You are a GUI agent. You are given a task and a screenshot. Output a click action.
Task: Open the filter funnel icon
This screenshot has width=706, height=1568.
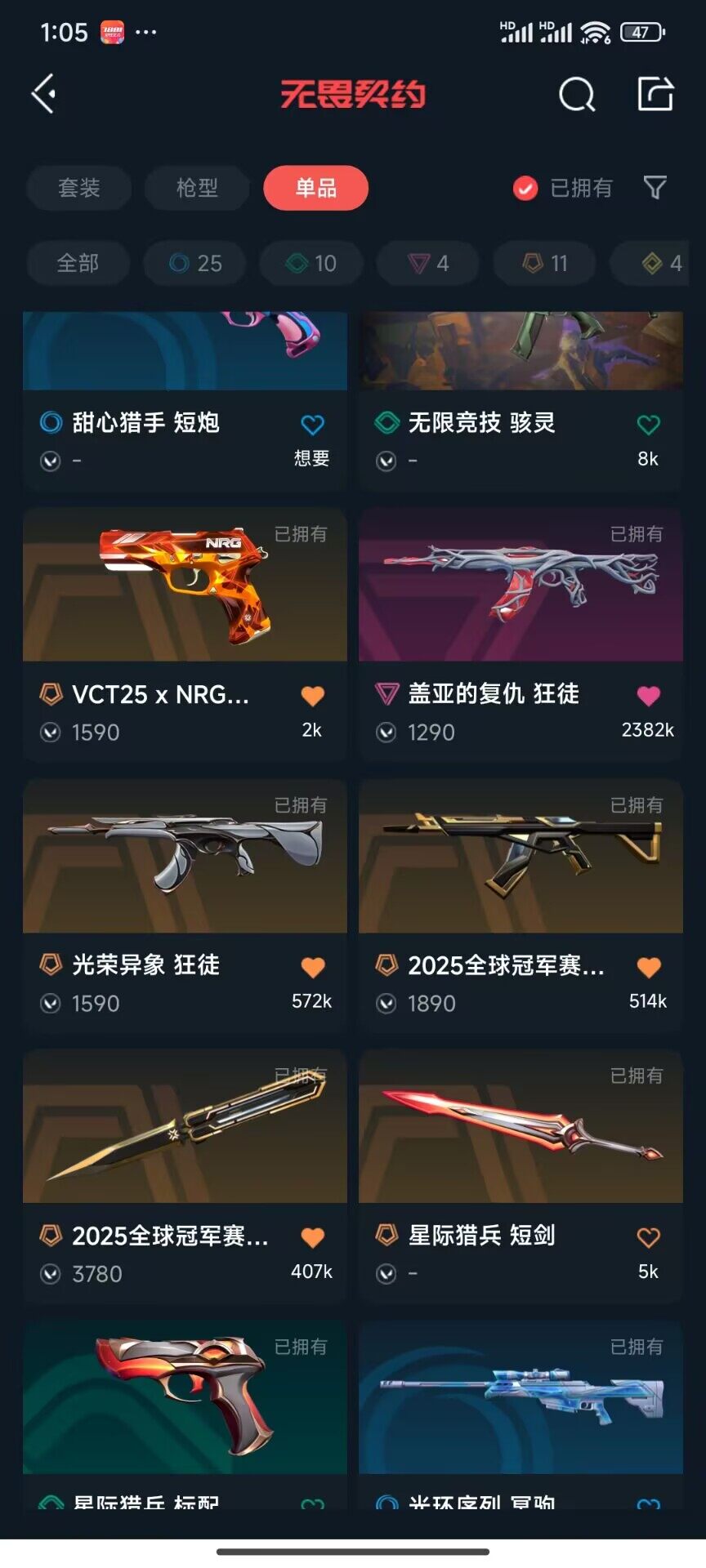(655, 188)
